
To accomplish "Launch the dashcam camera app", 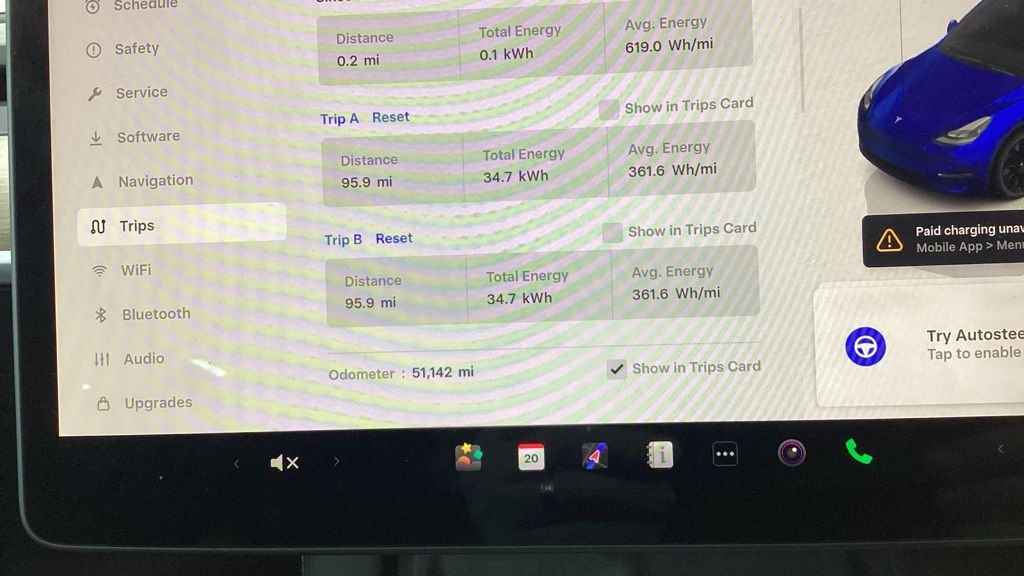I will pos(792,454).
